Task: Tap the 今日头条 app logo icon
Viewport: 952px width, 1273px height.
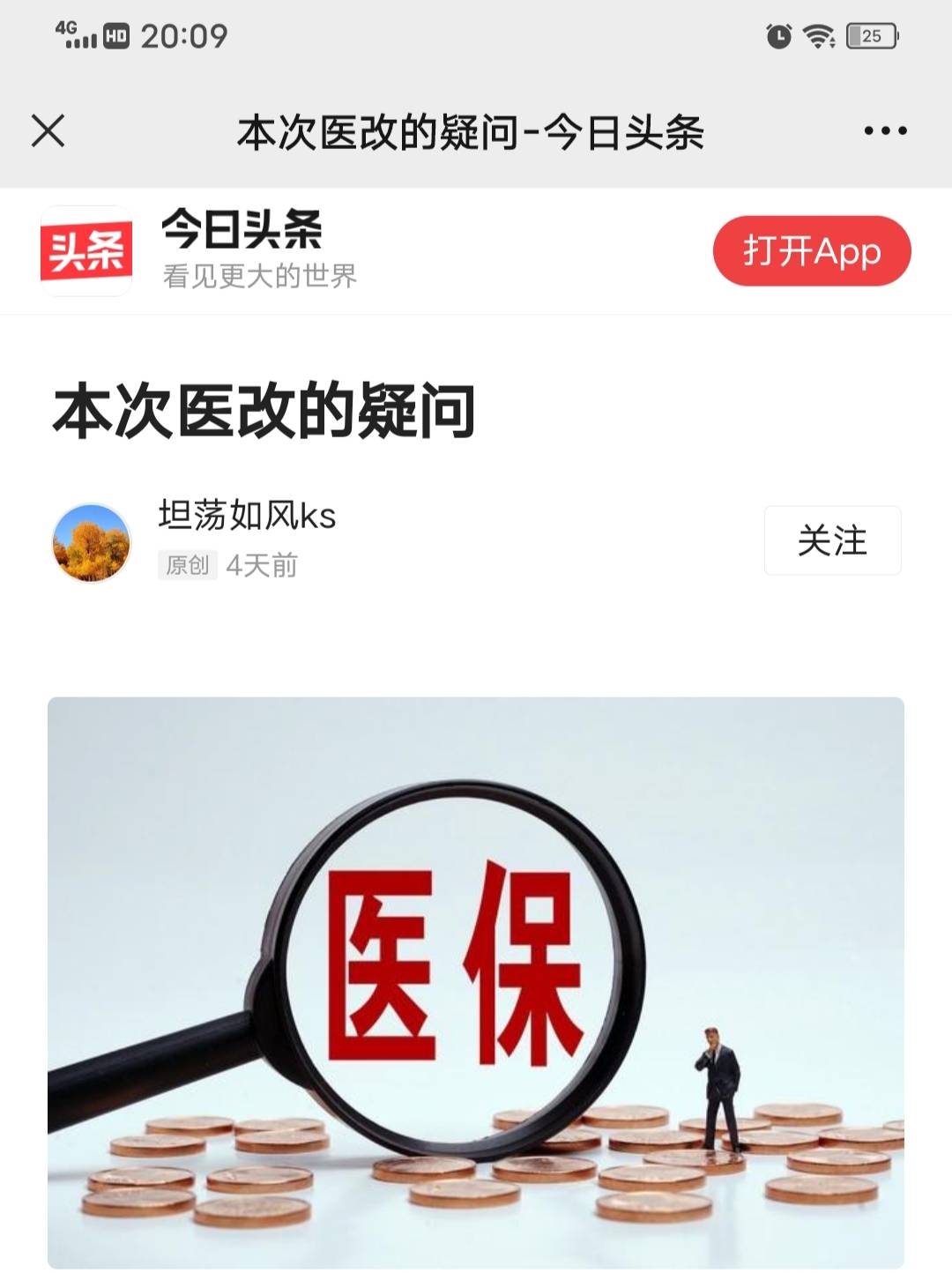Action: point(91,250)
